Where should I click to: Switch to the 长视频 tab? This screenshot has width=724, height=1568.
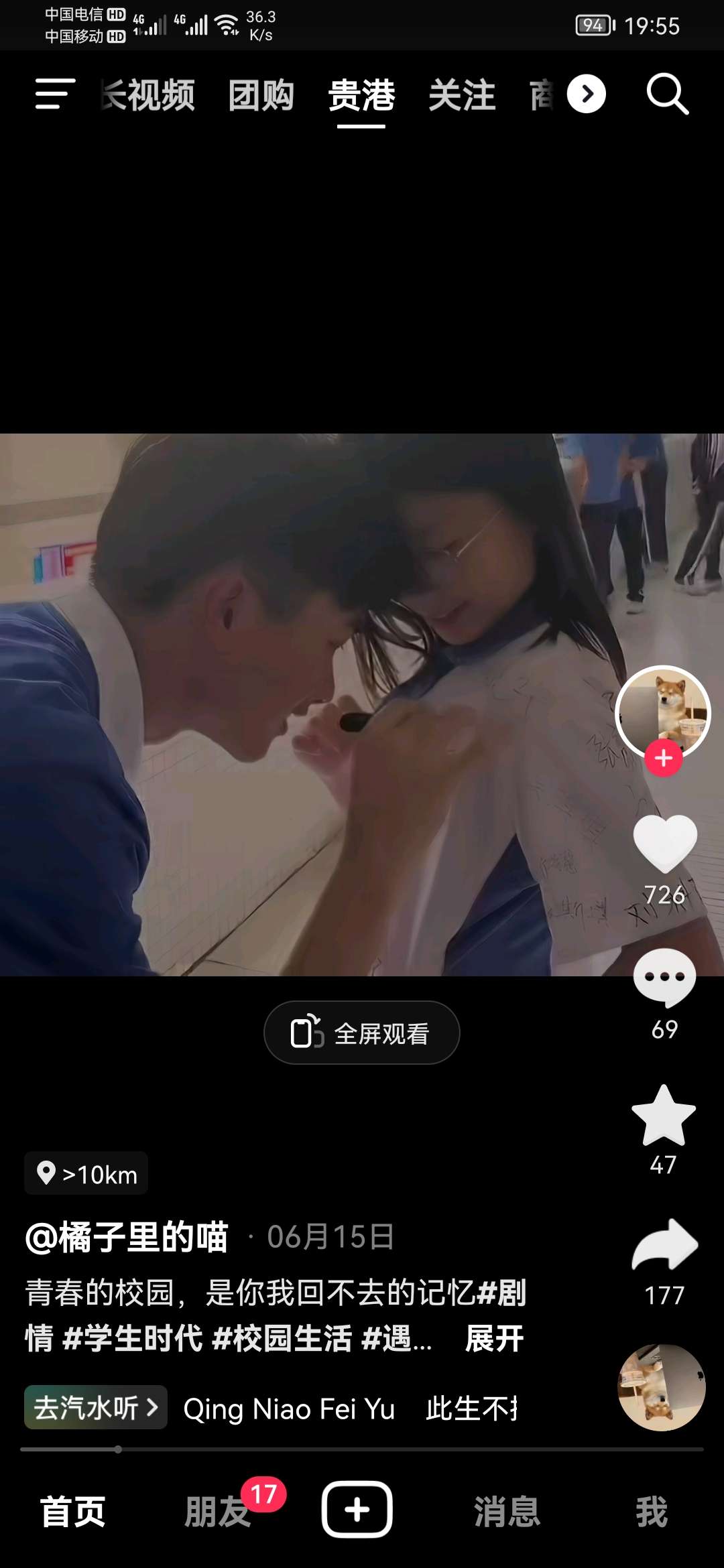pyautogui.click(x=149, y=95)
